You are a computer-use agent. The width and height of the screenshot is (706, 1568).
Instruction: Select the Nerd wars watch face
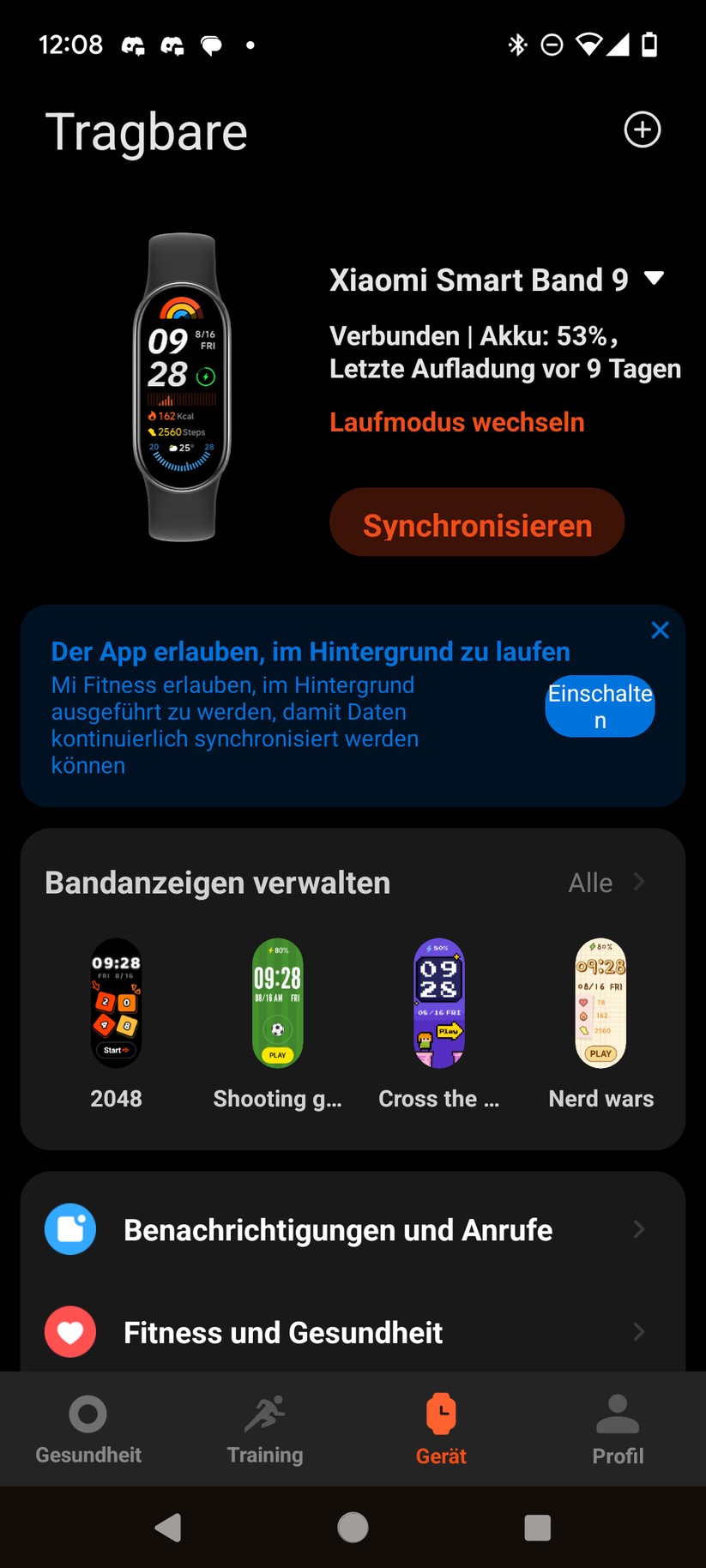600,1003
